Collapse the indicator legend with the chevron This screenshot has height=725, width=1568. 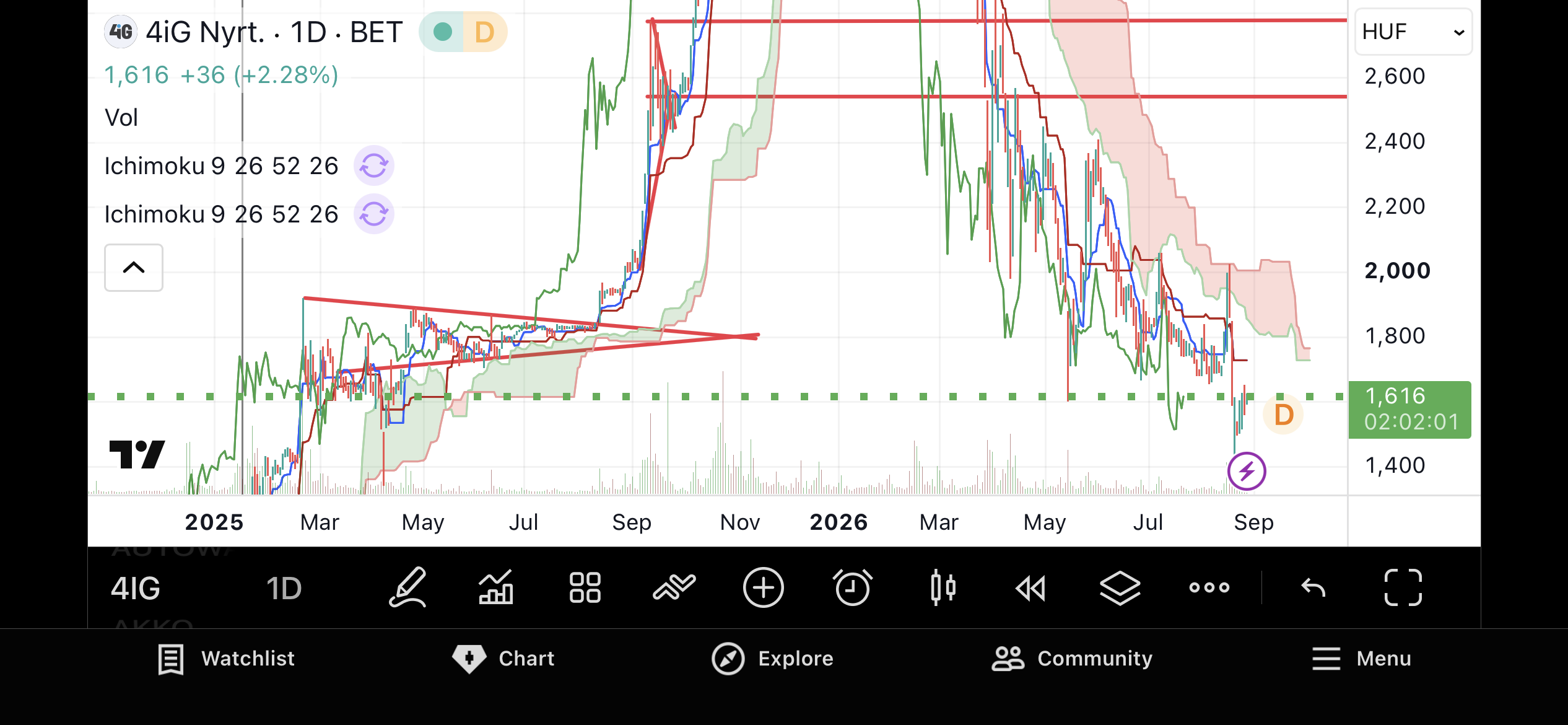134,268
